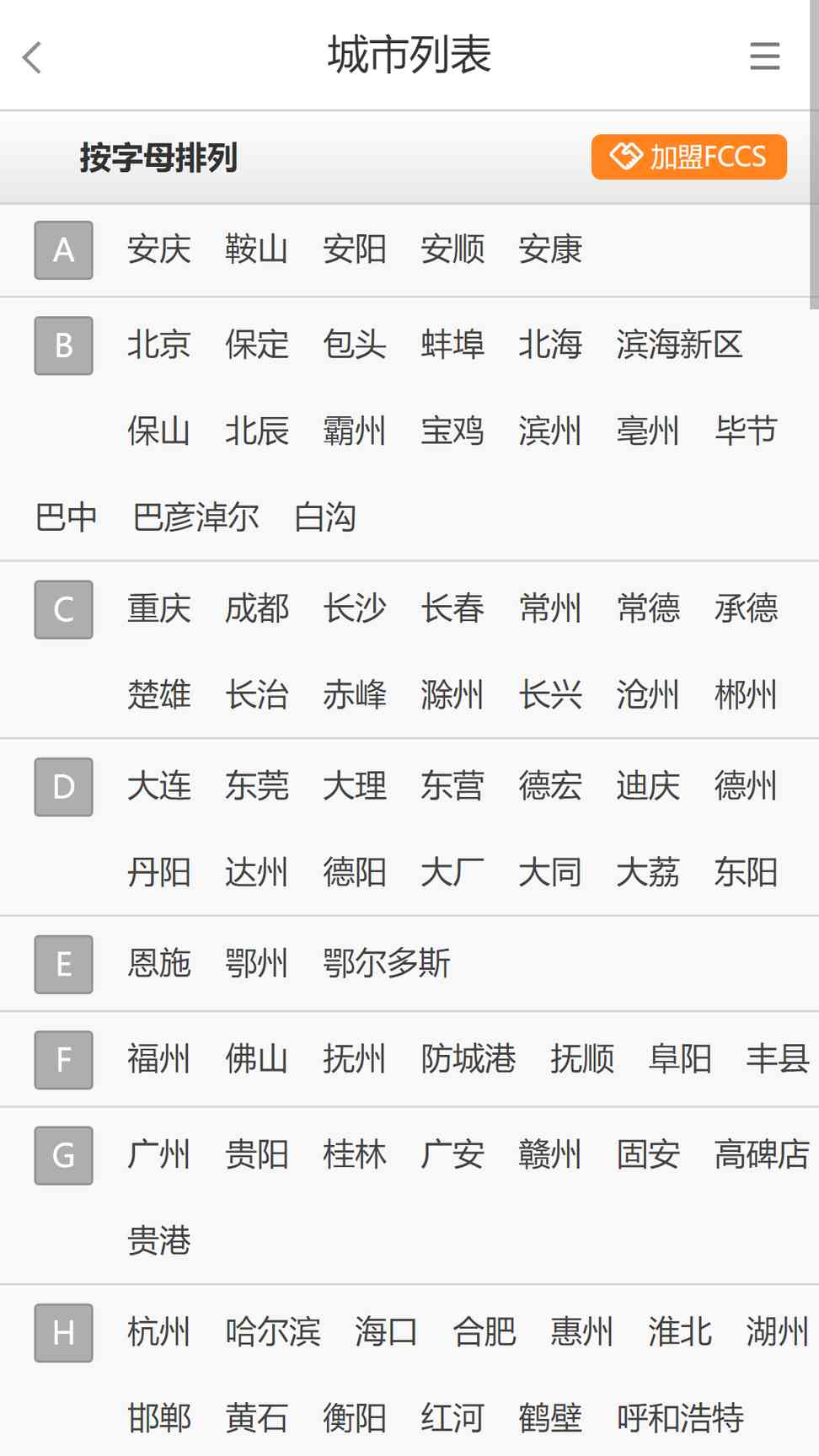Viewport: 819px width, 1456px height.
Task: Pick 福州 from the F section
Action: (159, 1059)
